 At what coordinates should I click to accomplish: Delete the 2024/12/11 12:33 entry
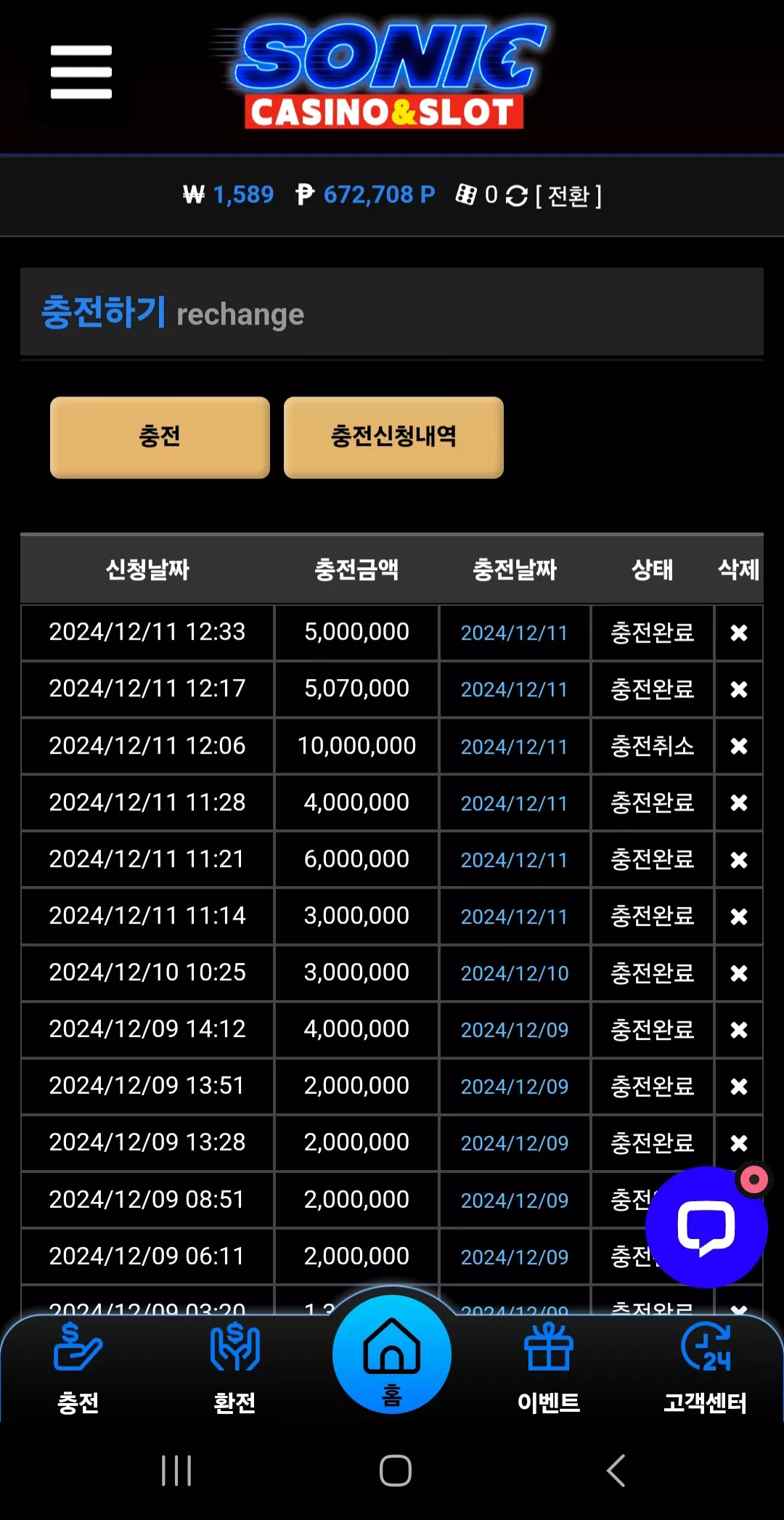(x=739, y=633)
